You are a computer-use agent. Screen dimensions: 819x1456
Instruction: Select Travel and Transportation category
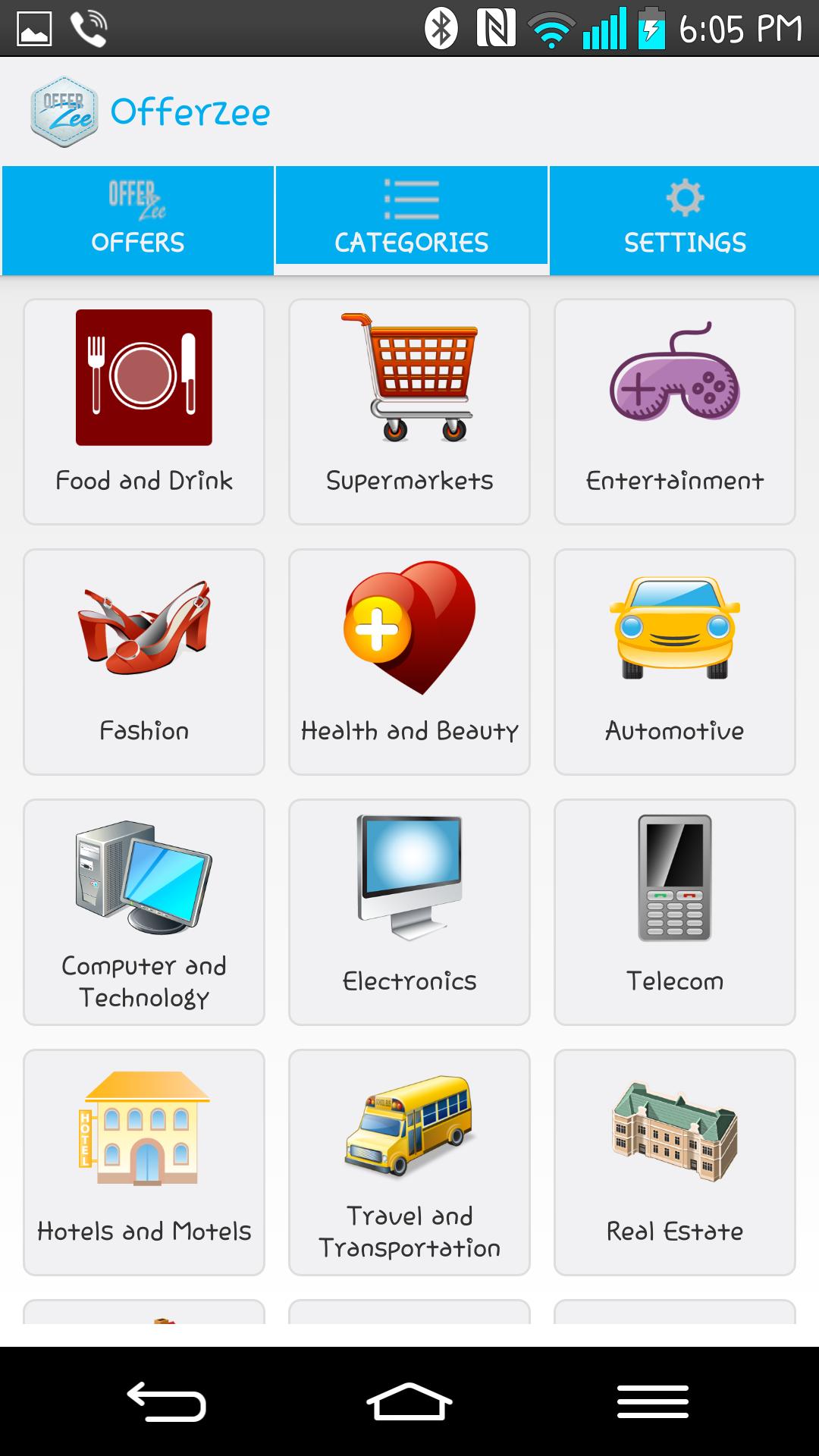click(409, 1163)
